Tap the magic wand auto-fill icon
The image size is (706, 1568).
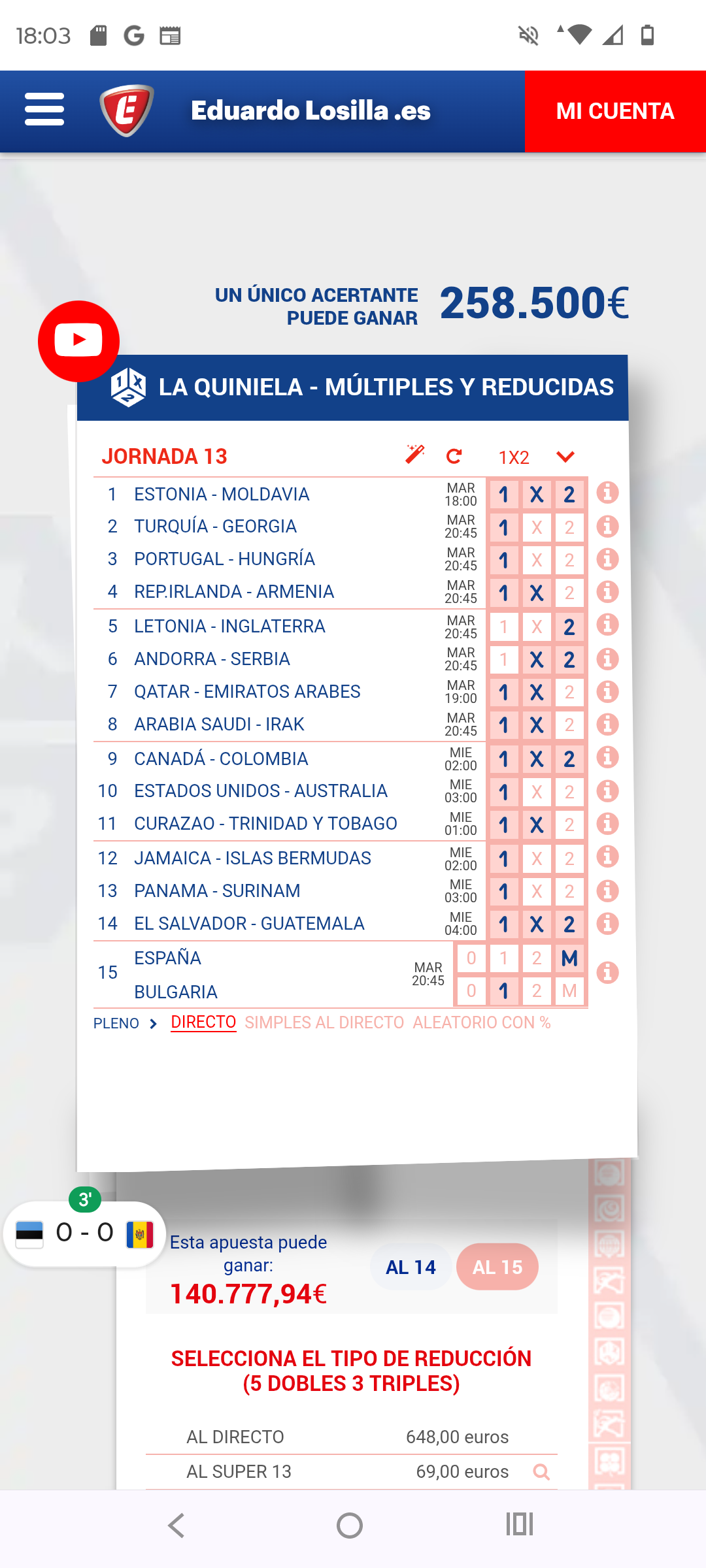[414, 455]
